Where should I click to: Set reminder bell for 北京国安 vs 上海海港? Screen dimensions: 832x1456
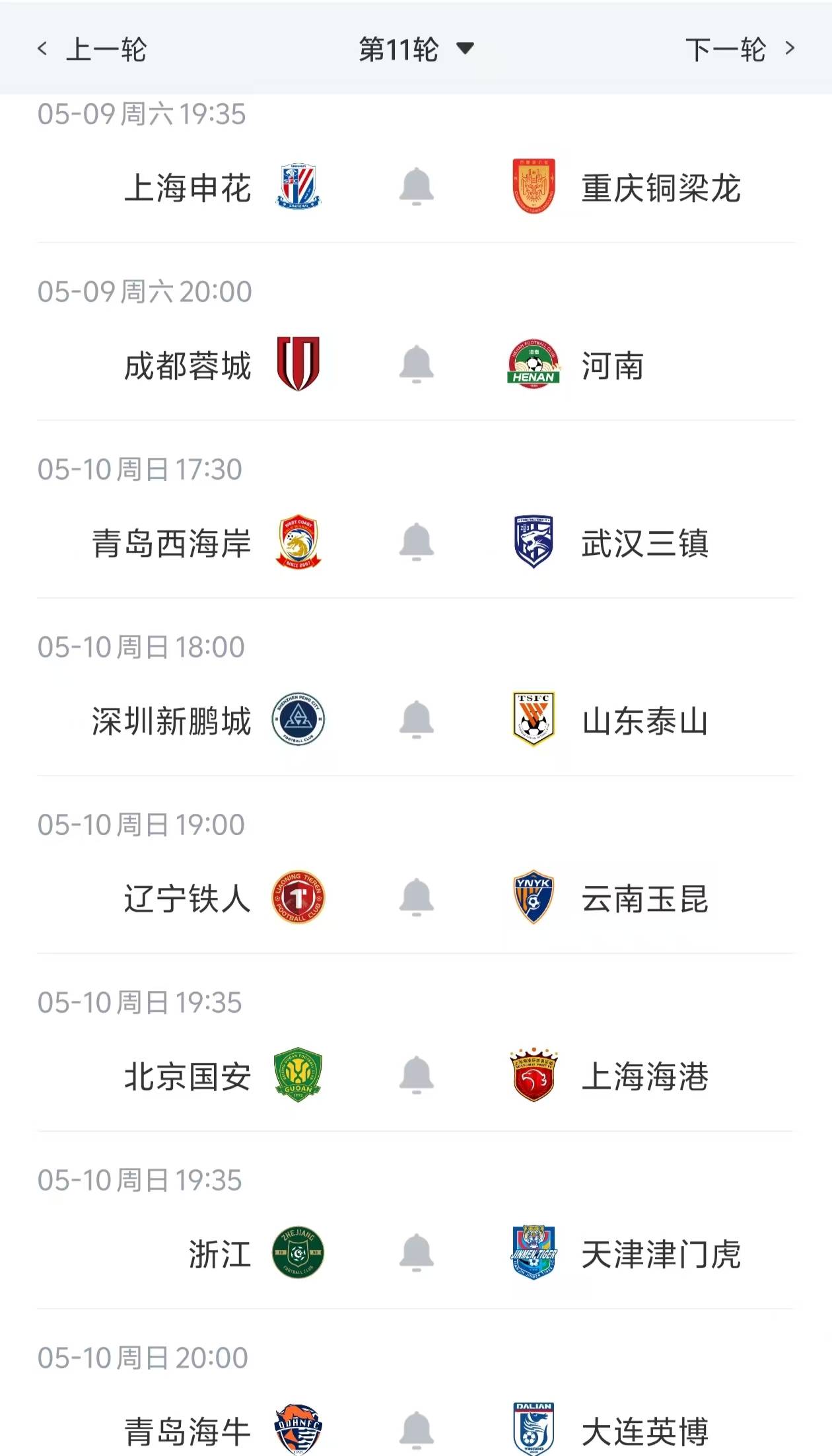417,1075
